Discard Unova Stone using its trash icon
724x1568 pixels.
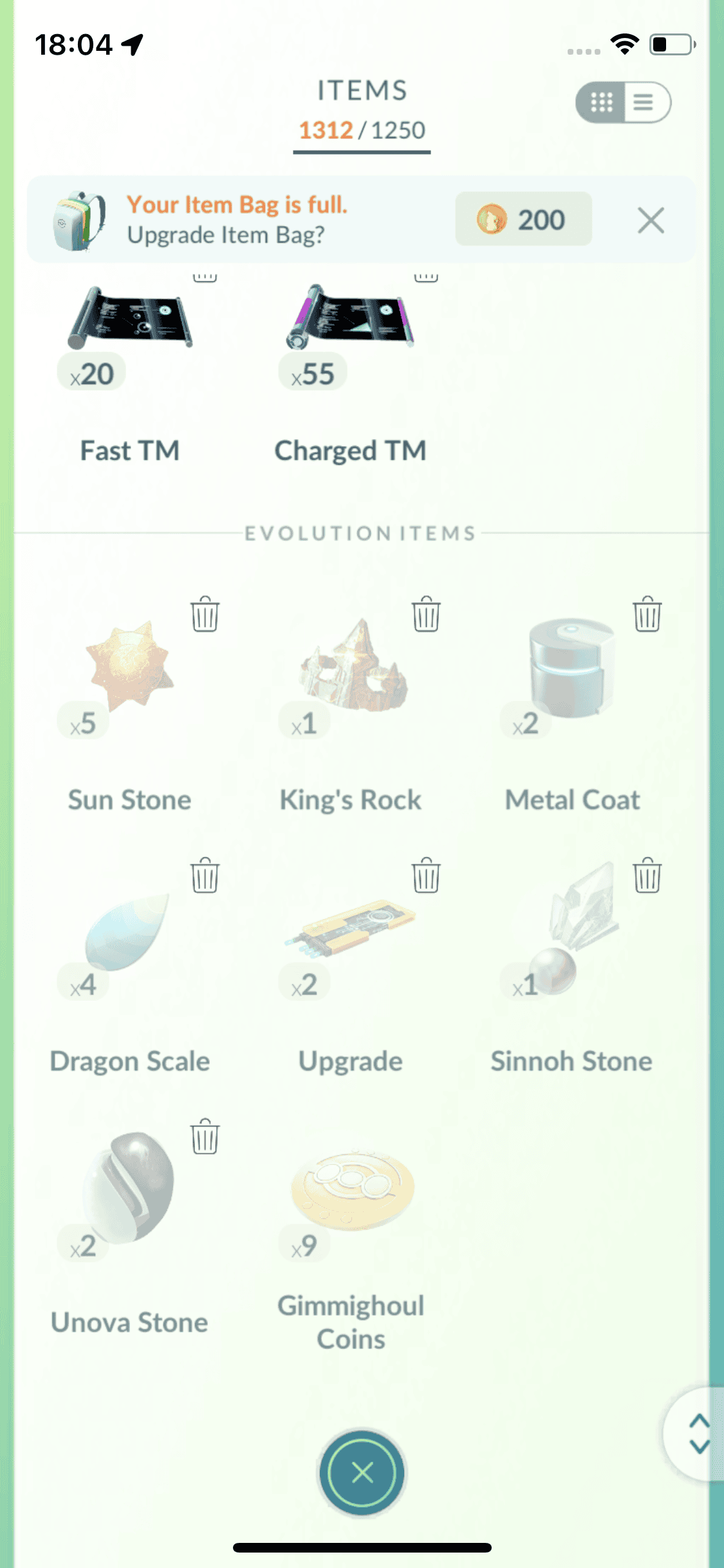(205, 1137)
